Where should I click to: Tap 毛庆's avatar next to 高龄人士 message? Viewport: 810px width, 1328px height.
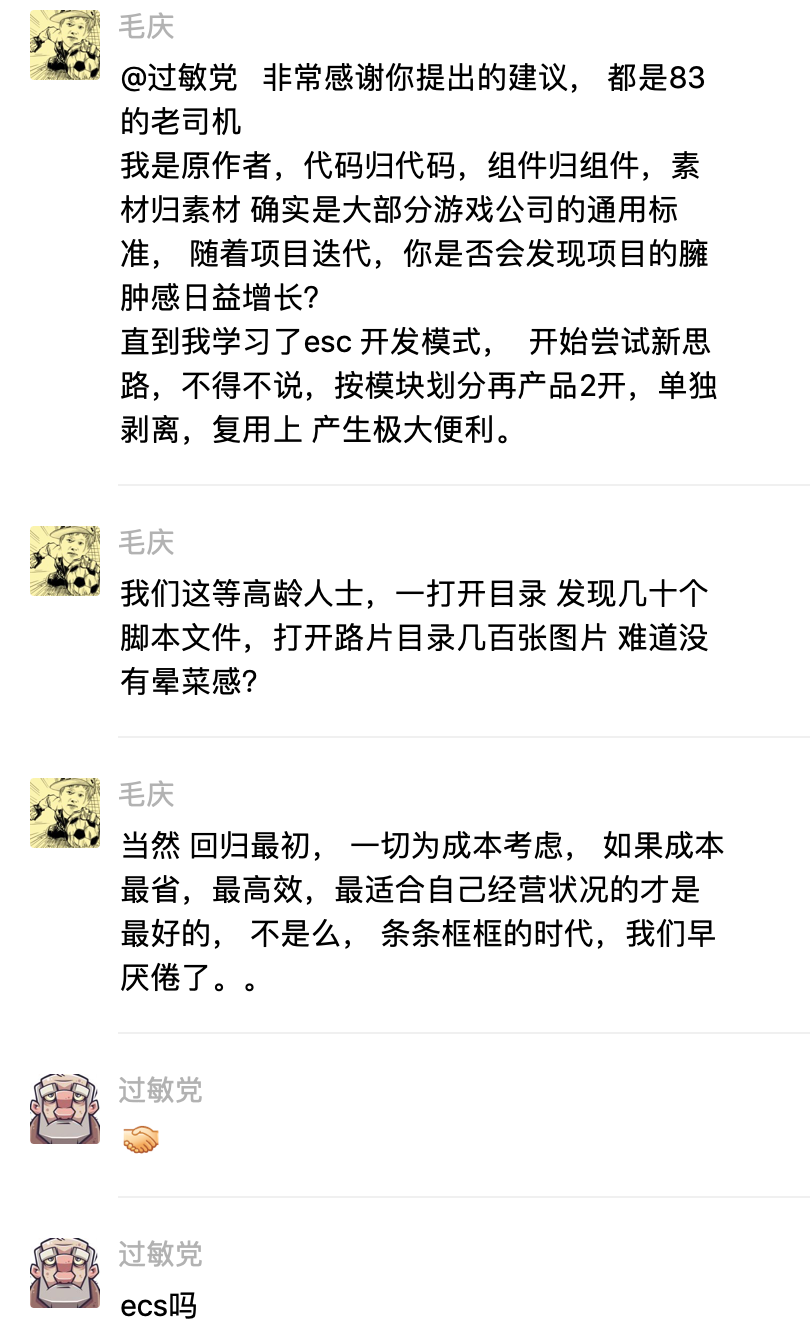point(65,561)
